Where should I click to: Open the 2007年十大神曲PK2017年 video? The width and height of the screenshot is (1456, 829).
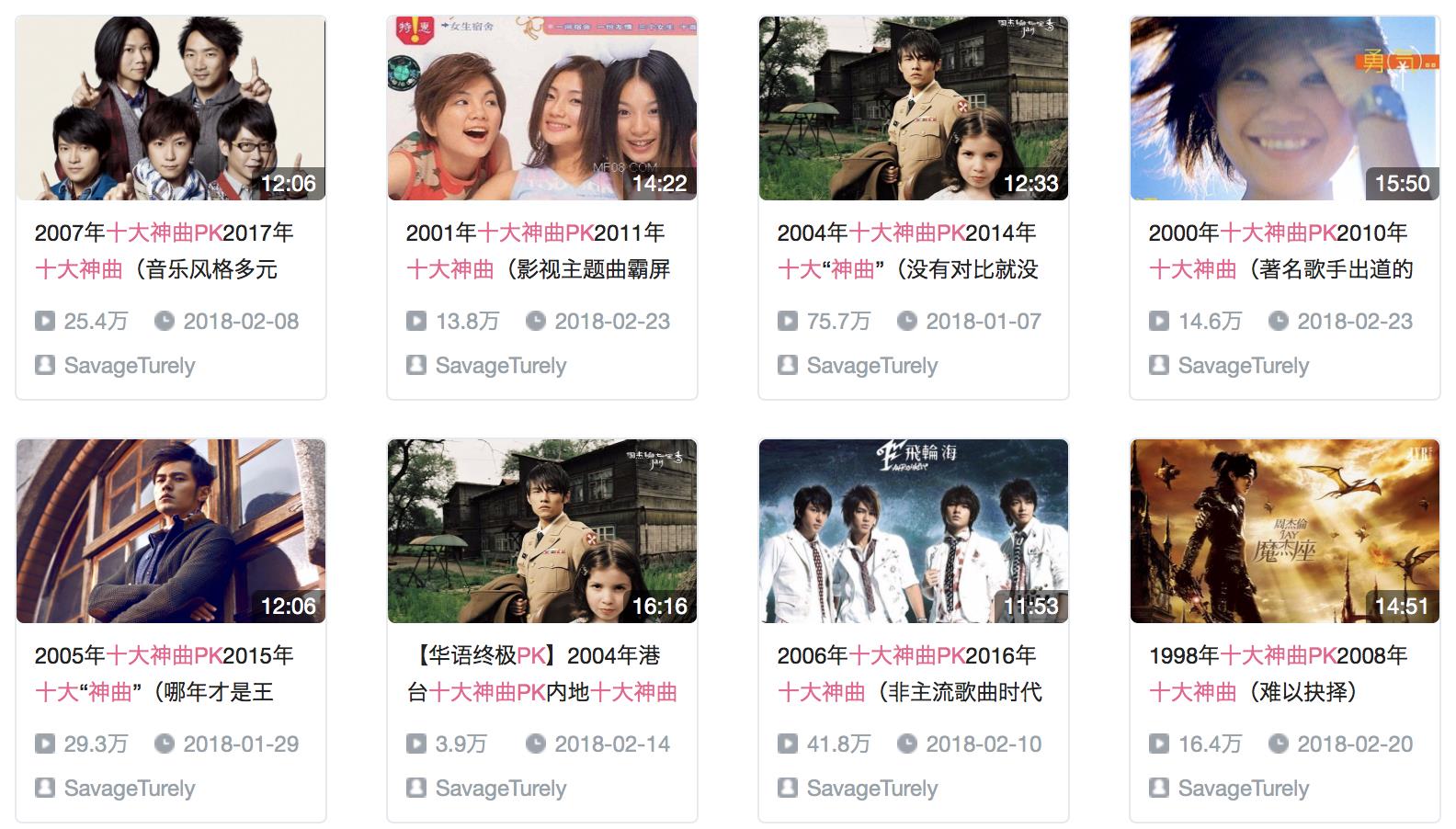pyautogui.click(x=171, y=108)
